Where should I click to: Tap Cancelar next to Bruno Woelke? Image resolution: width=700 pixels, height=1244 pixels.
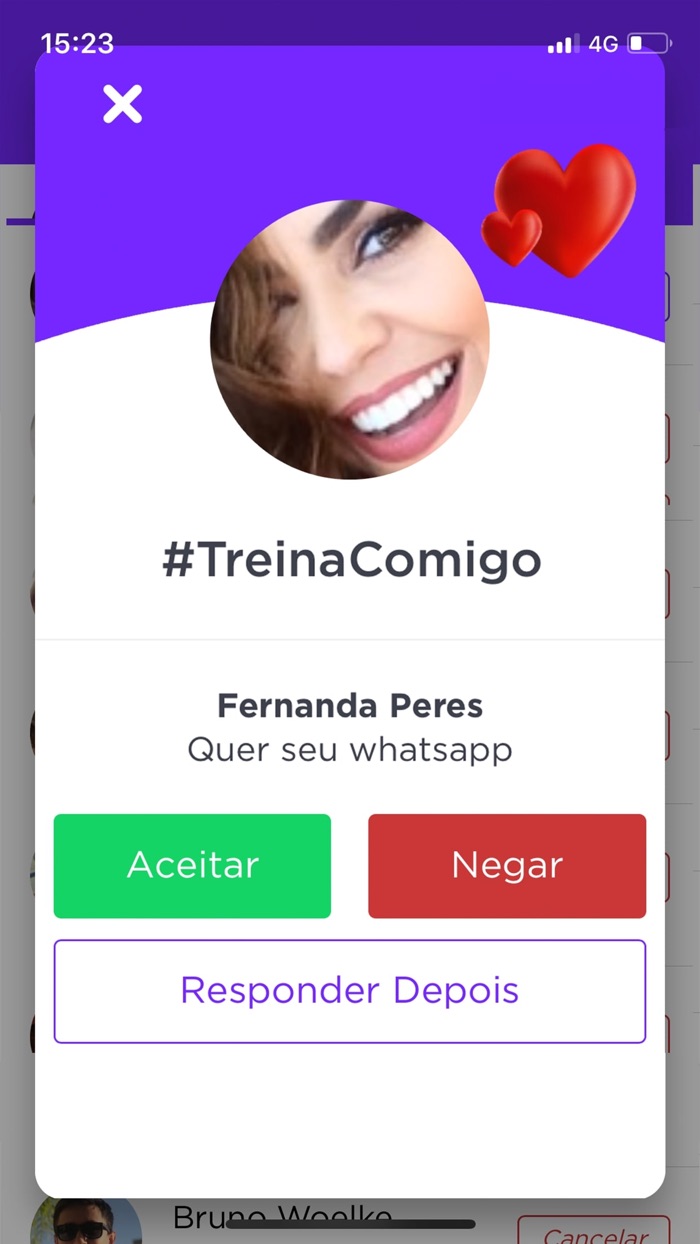593,1231
